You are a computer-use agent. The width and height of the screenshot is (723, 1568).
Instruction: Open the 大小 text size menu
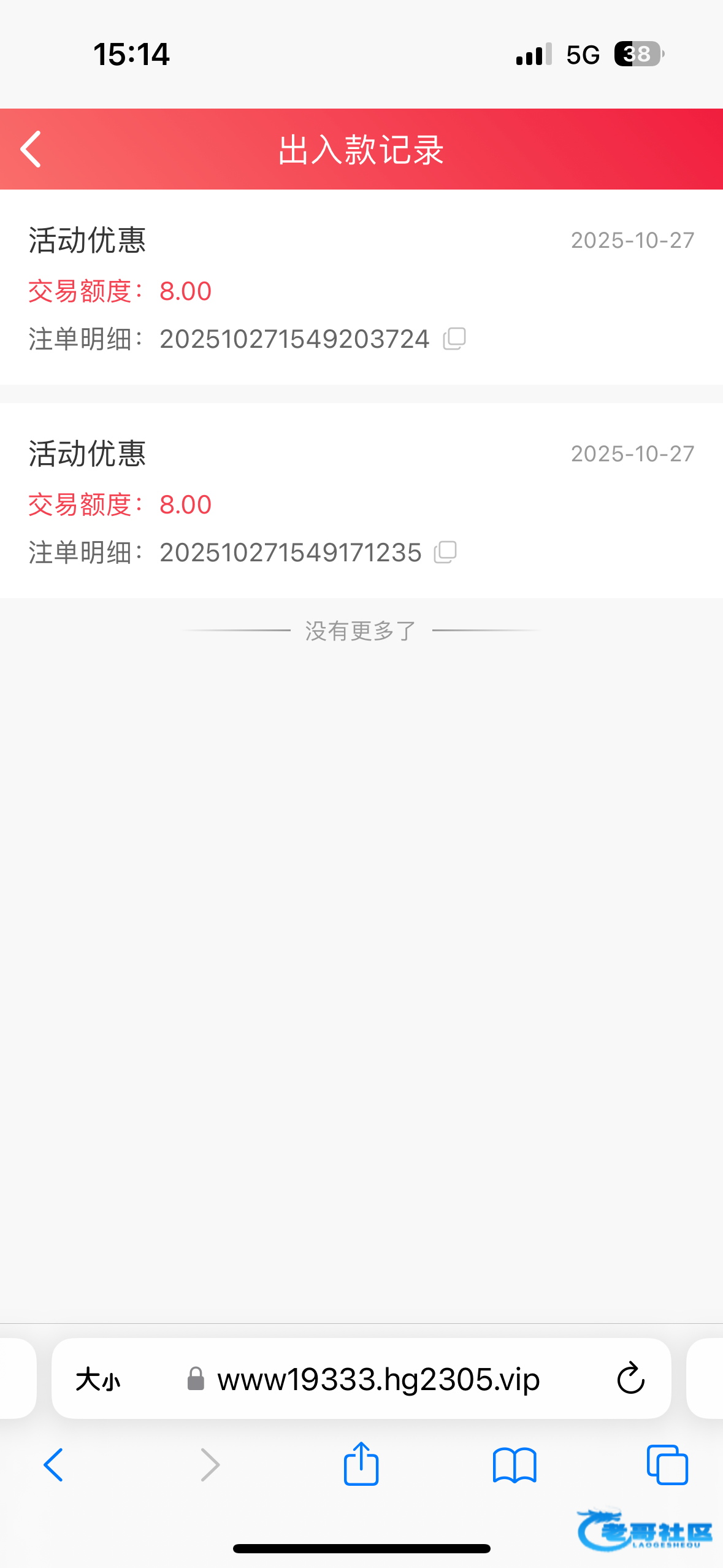(x=98, y=1380)
